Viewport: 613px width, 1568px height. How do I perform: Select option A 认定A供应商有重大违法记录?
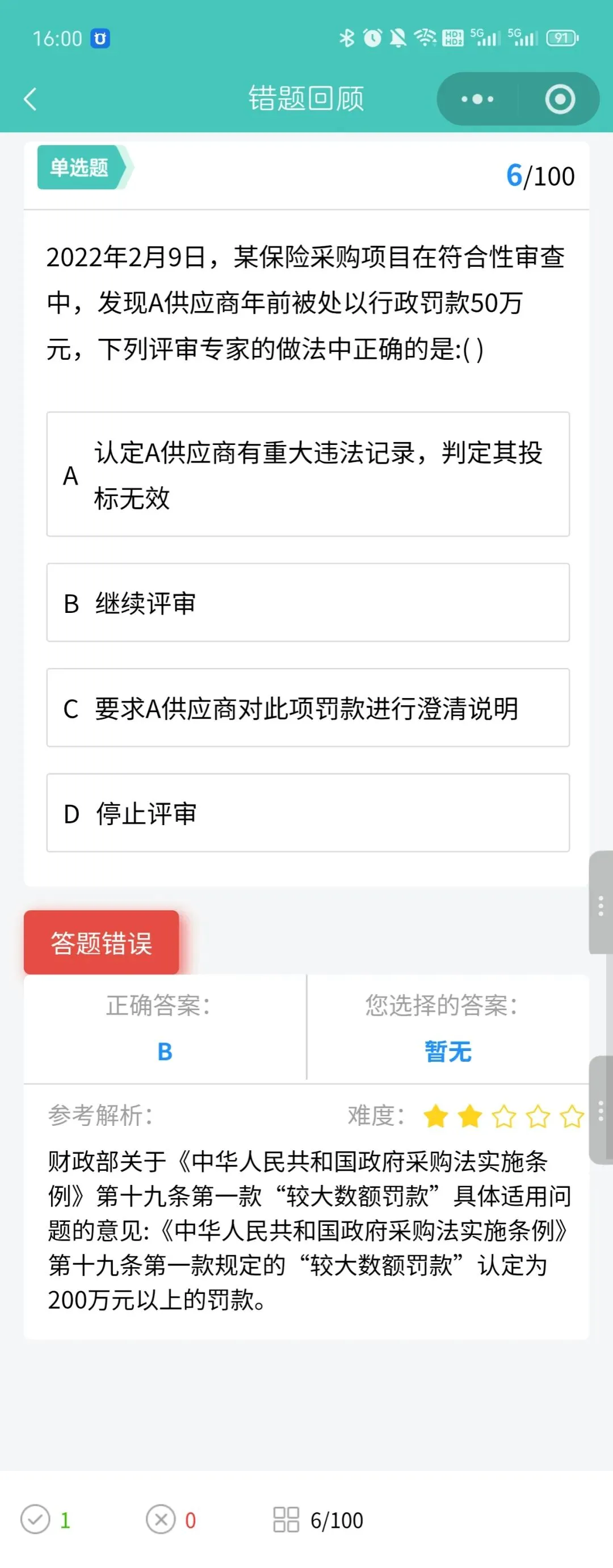(308, 474)
